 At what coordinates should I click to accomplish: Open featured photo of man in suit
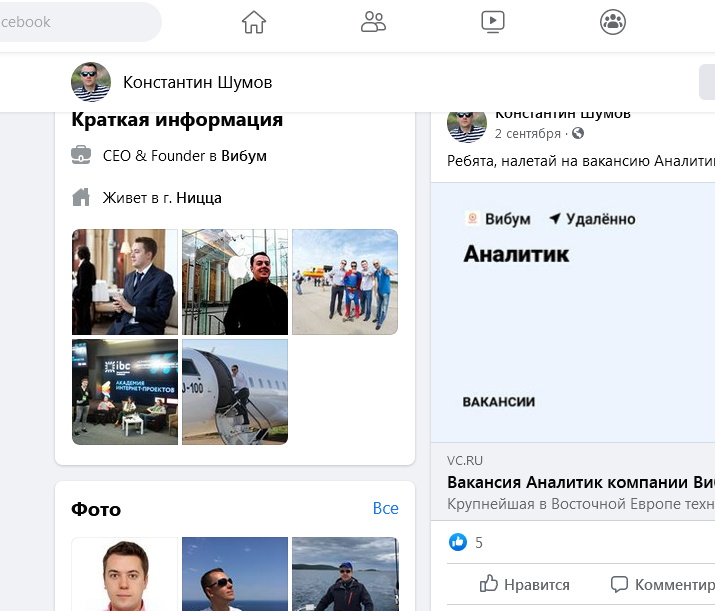click(x=125, y=282)
